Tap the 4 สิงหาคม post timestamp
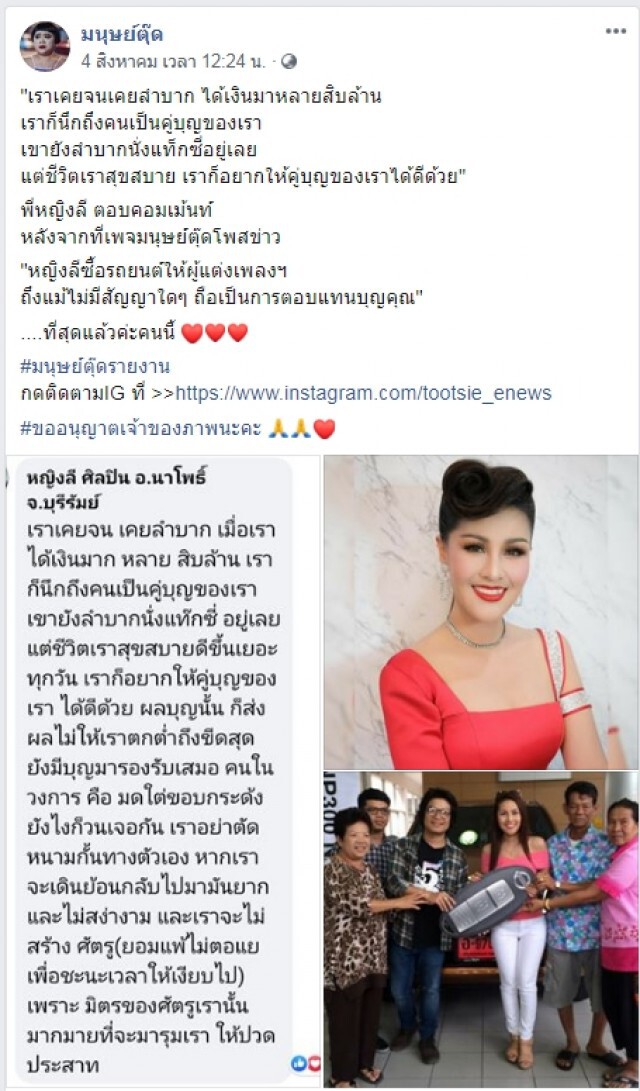Screen dimensions: 640x1091 click(x=173, y=61)
